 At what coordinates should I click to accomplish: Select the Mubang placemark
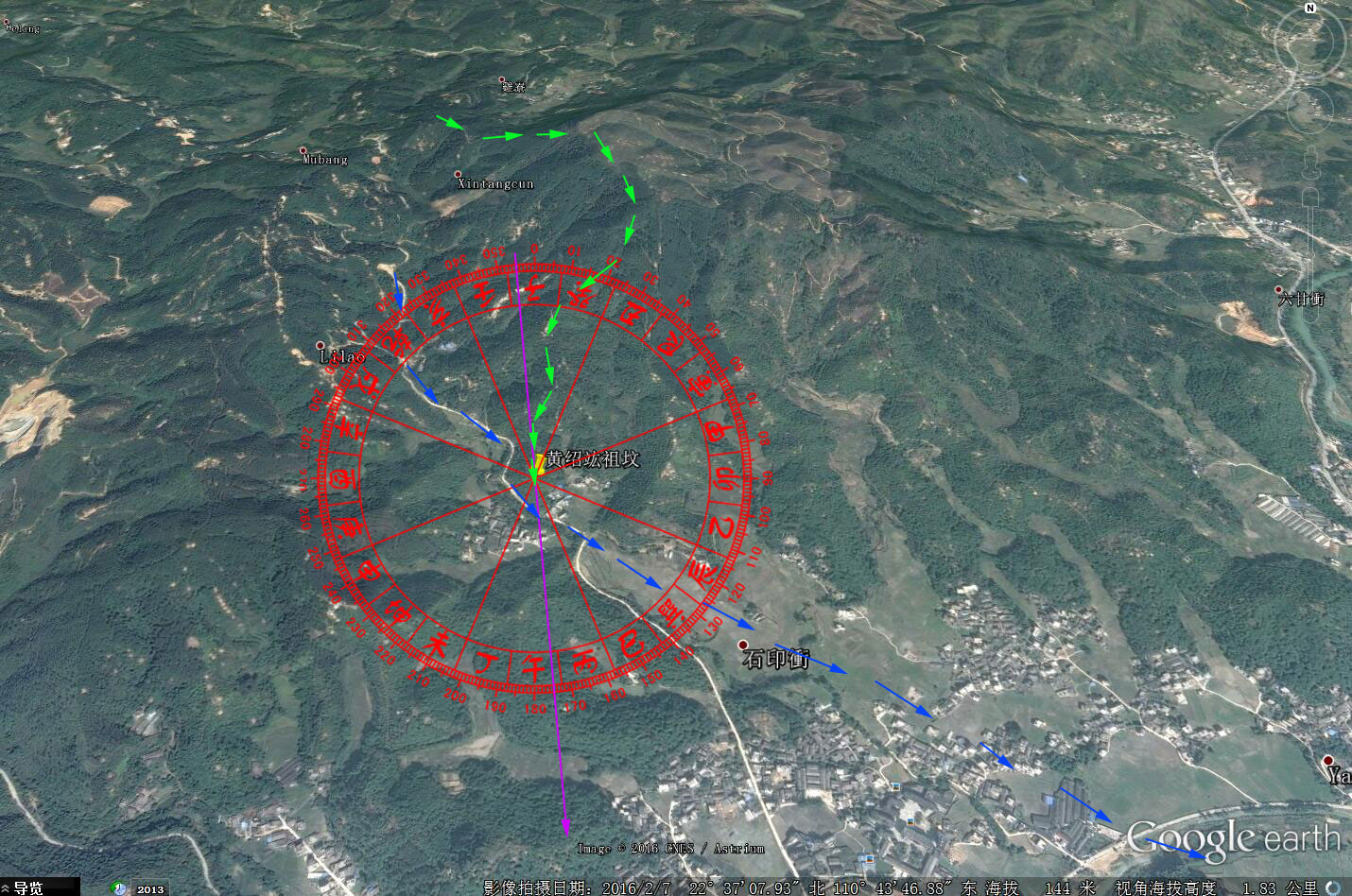pyautogui.click(x=303, y=150)
